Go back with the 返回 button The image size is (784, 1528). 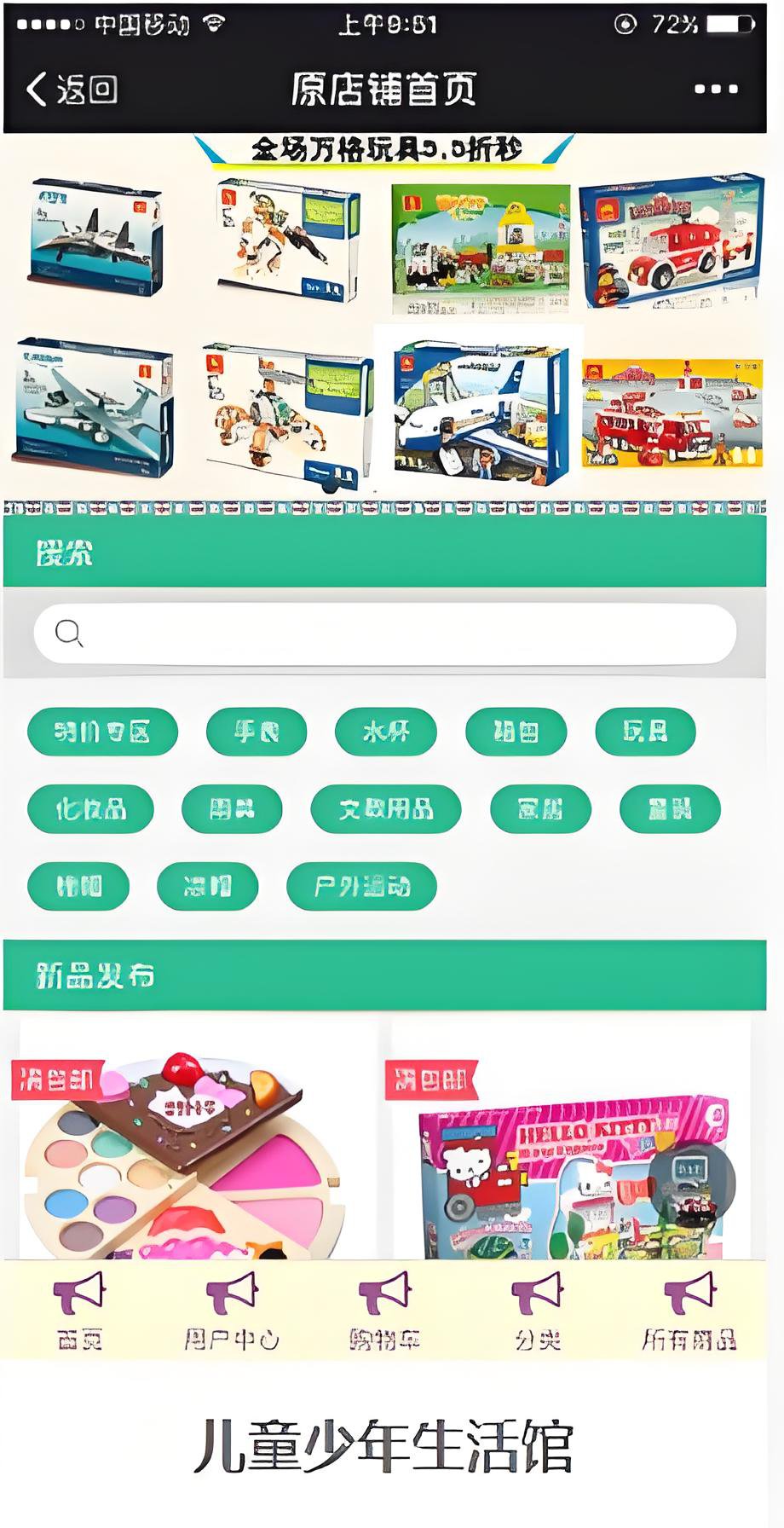pyautogui.click(x=72, y=89)
